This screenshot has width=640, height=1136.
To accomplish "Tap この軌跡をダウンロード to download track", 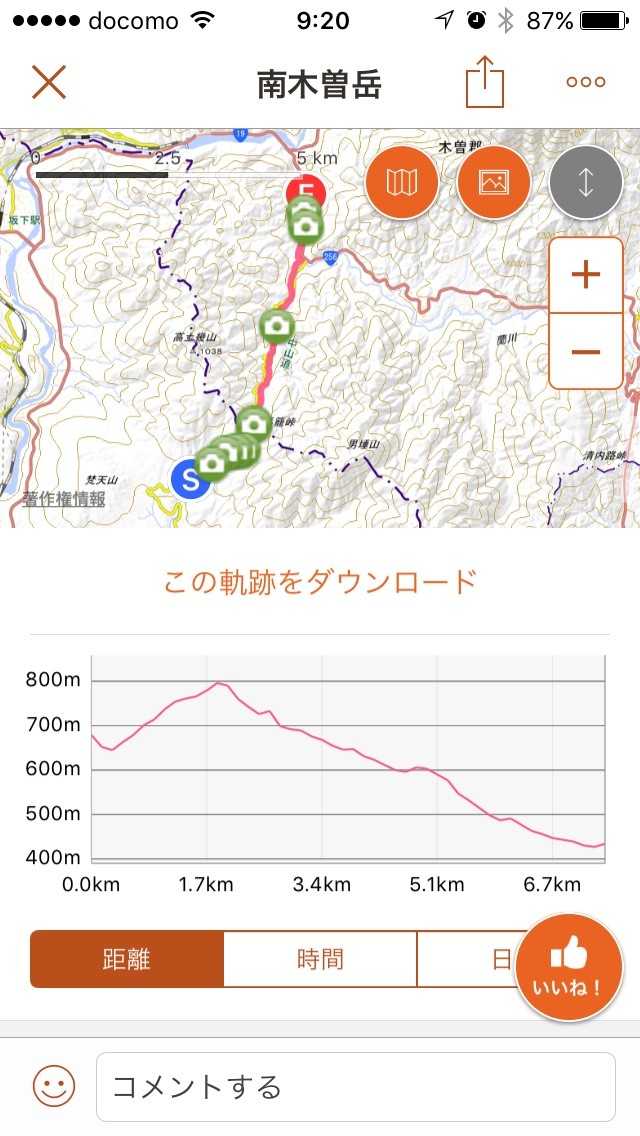I will (320, 582).
